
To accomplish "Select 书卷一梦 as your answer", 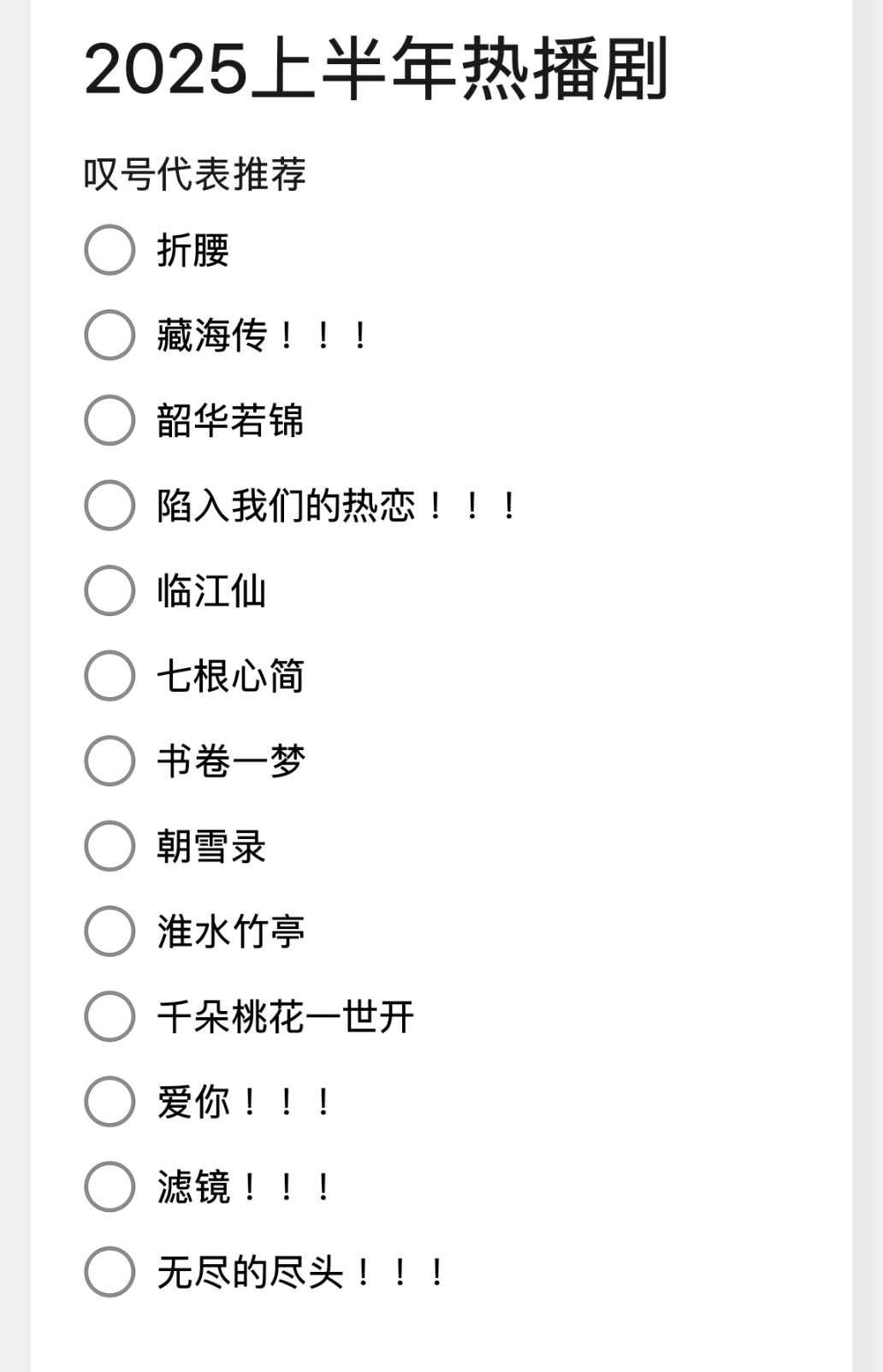I will pyautogui.click(x=110, y=760).
